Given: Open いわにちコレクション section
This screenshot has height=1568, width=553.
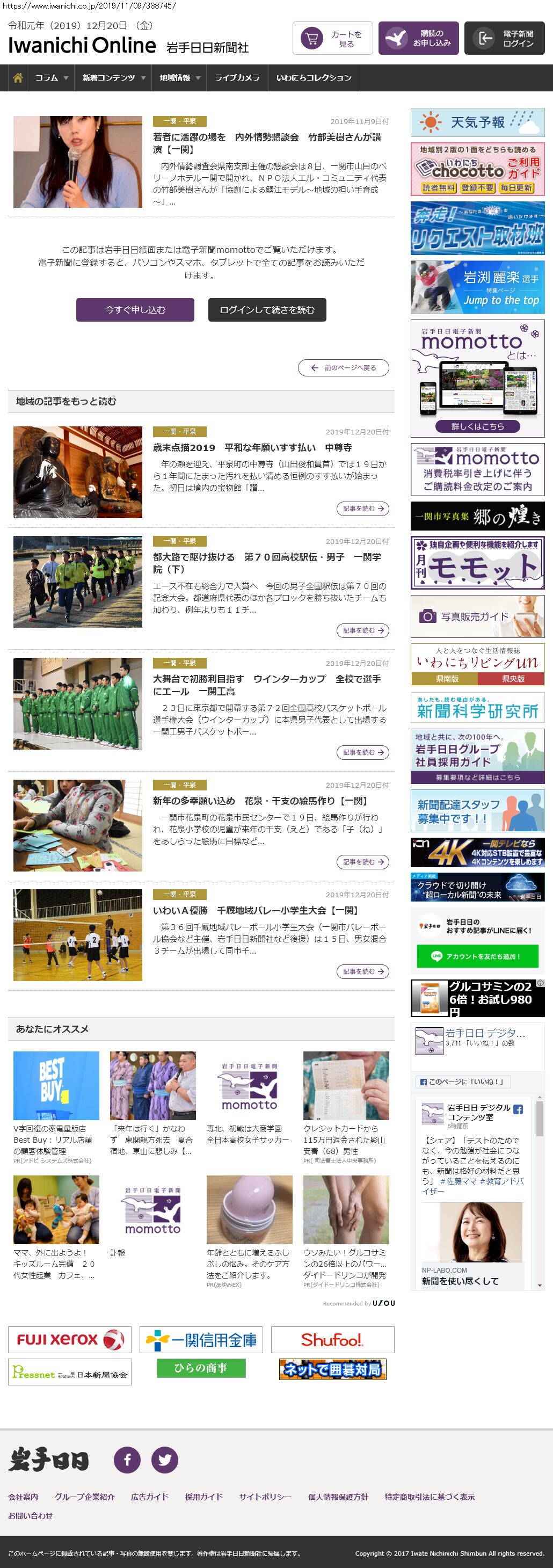Looking at the screenshot, I should (x=314, y=78).
